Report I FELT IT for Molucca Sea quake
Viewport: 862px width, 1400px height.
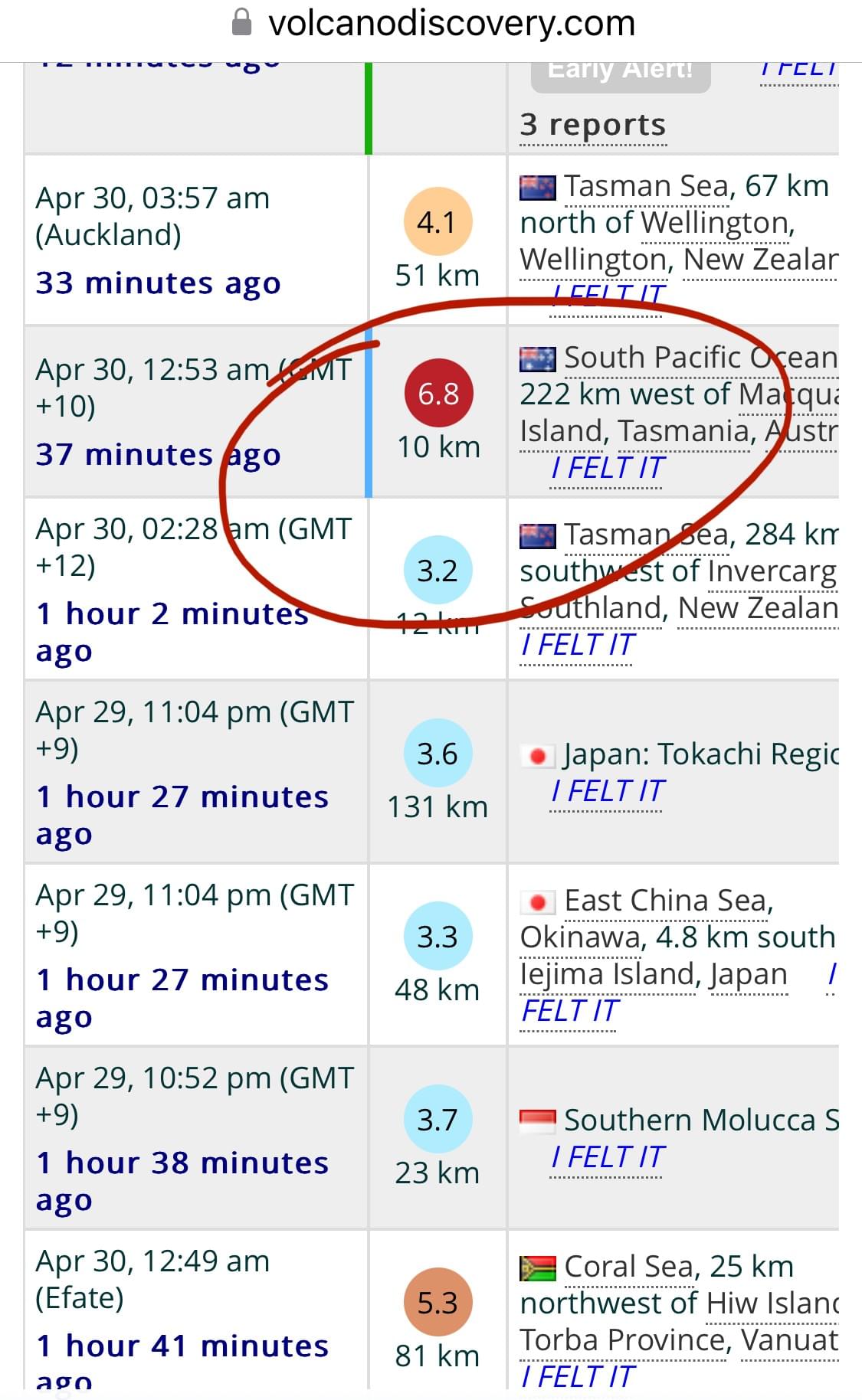point(607,1157)
